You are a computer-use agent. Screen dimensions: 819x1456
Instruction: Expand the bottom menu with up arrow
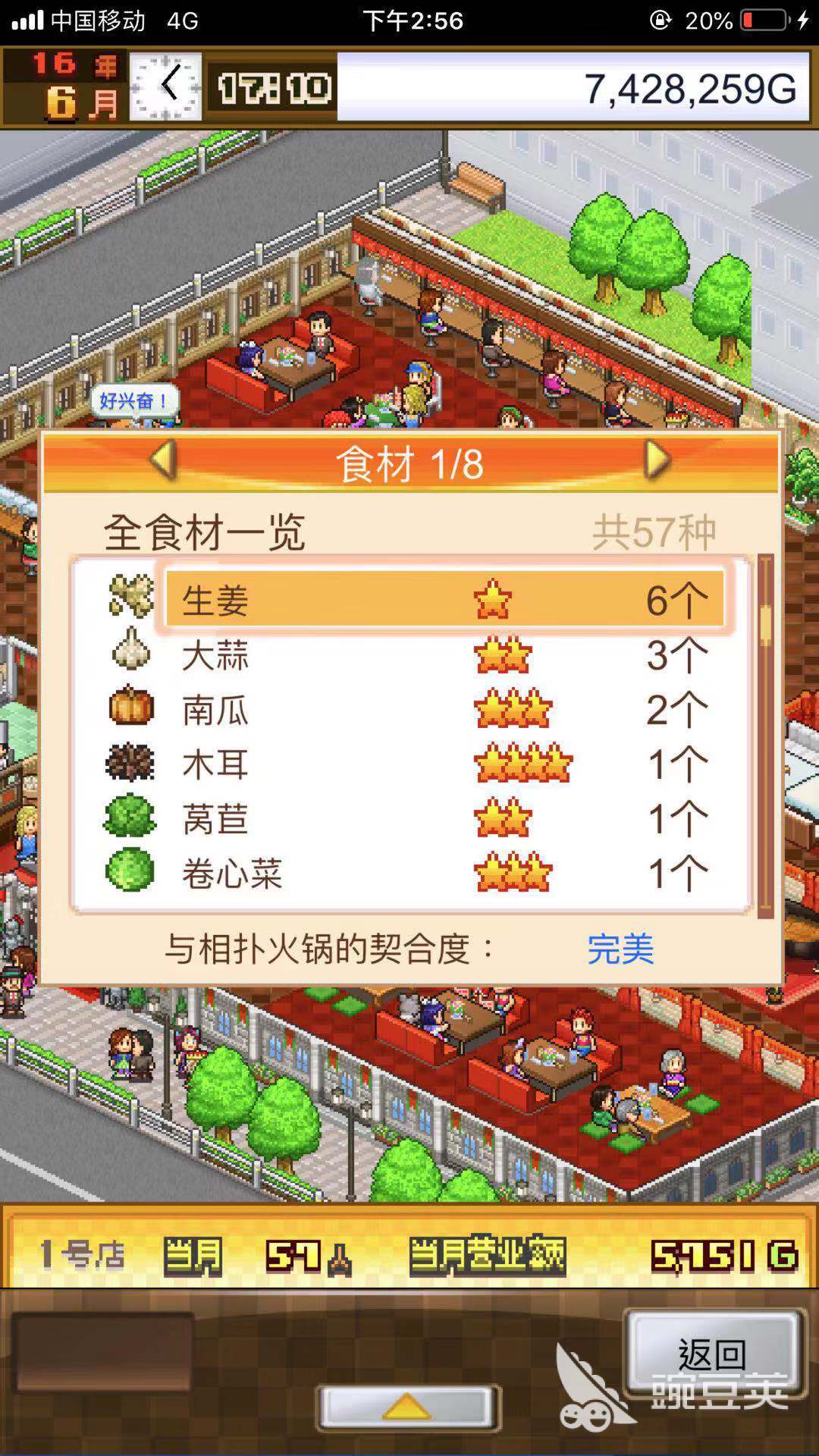point(407,1407)
